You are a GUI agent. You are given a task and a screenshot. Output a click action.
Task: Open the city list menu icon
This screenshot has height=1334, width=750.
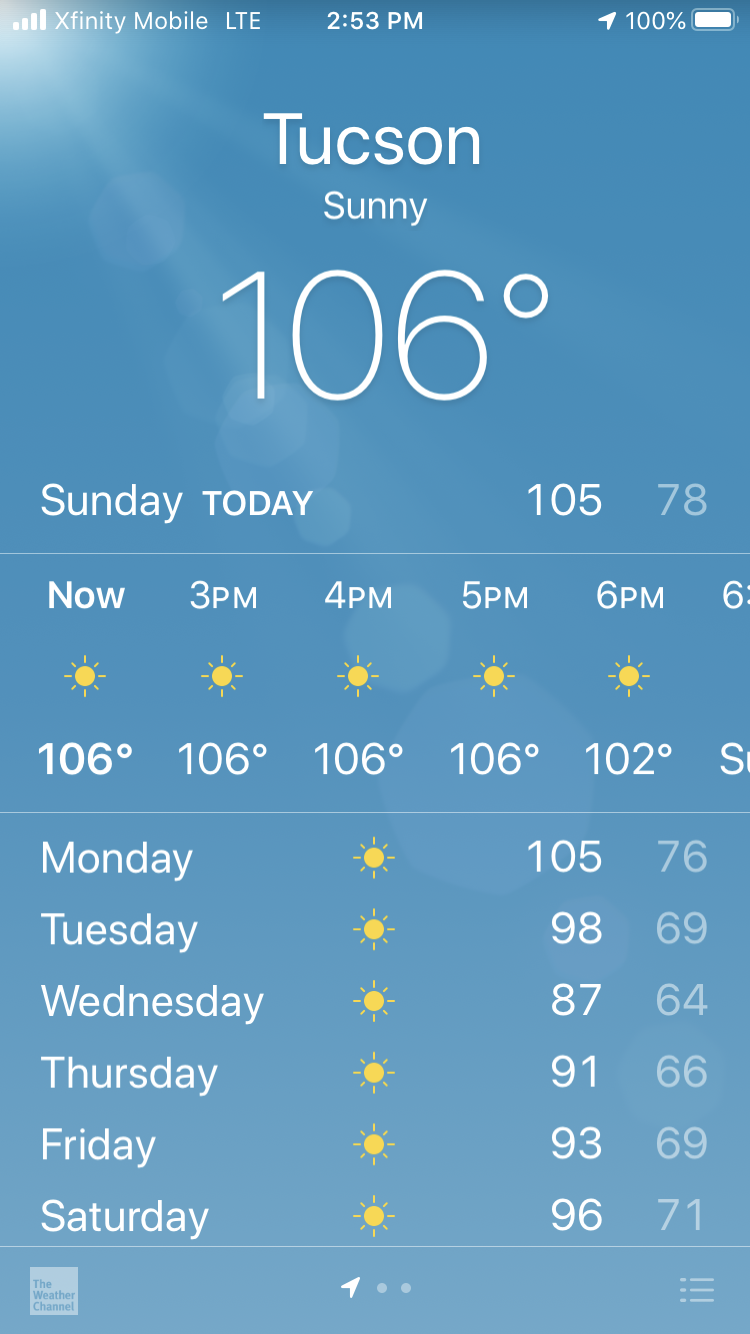click(696, 1290)
